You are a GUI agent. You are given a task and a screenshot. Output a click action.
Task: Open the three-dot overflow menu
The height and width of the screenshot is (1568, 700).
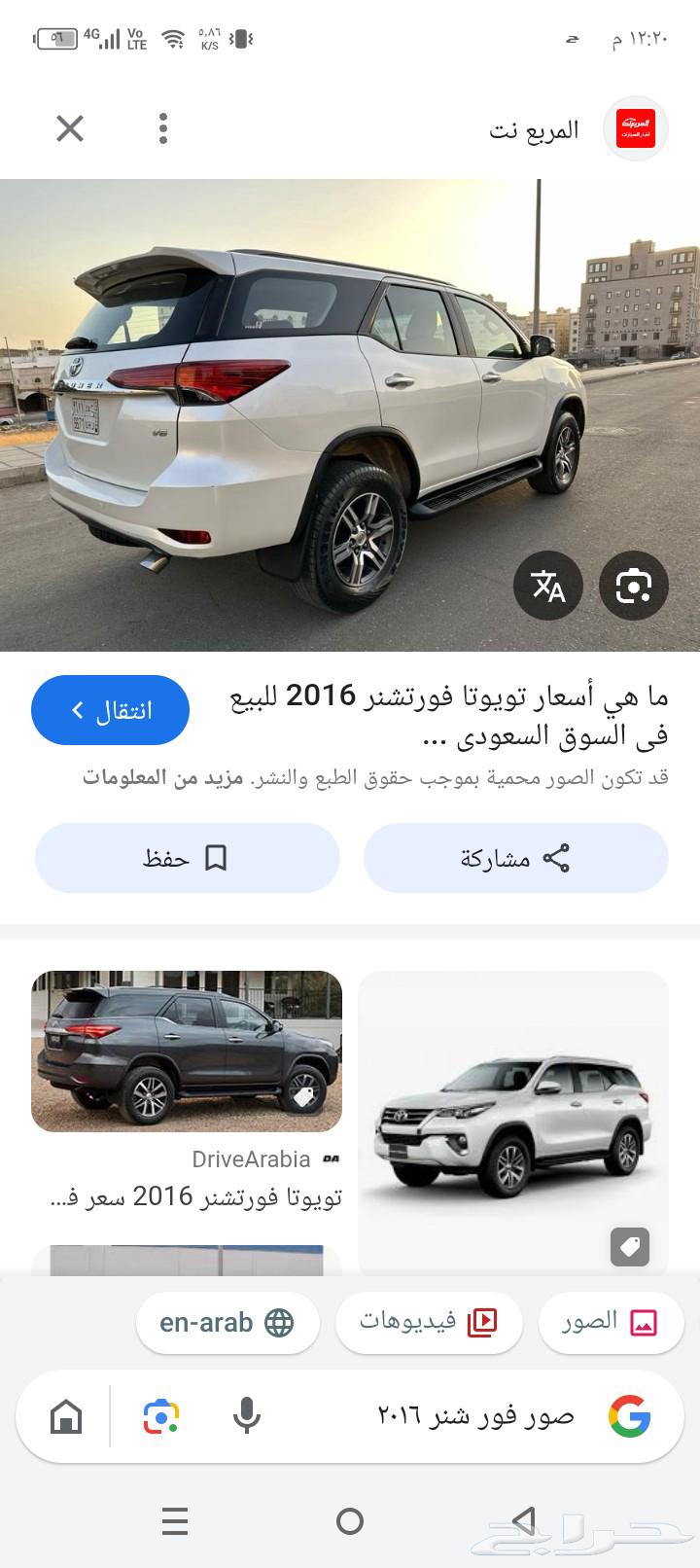pos(162,127)
